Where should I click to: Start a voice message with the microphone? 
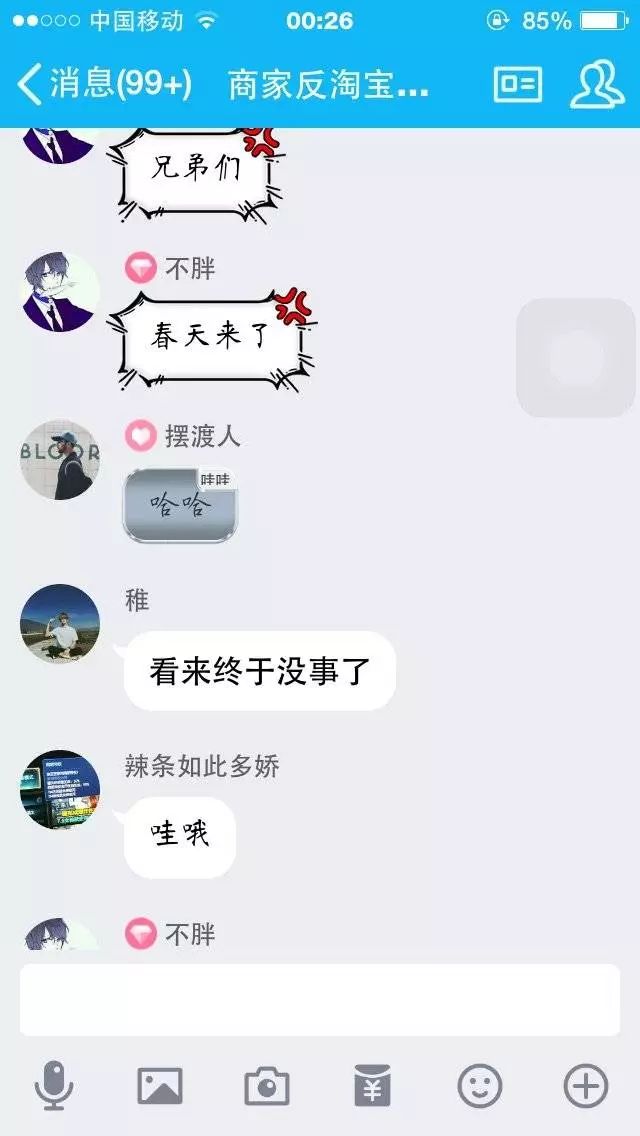[53, 1086]
